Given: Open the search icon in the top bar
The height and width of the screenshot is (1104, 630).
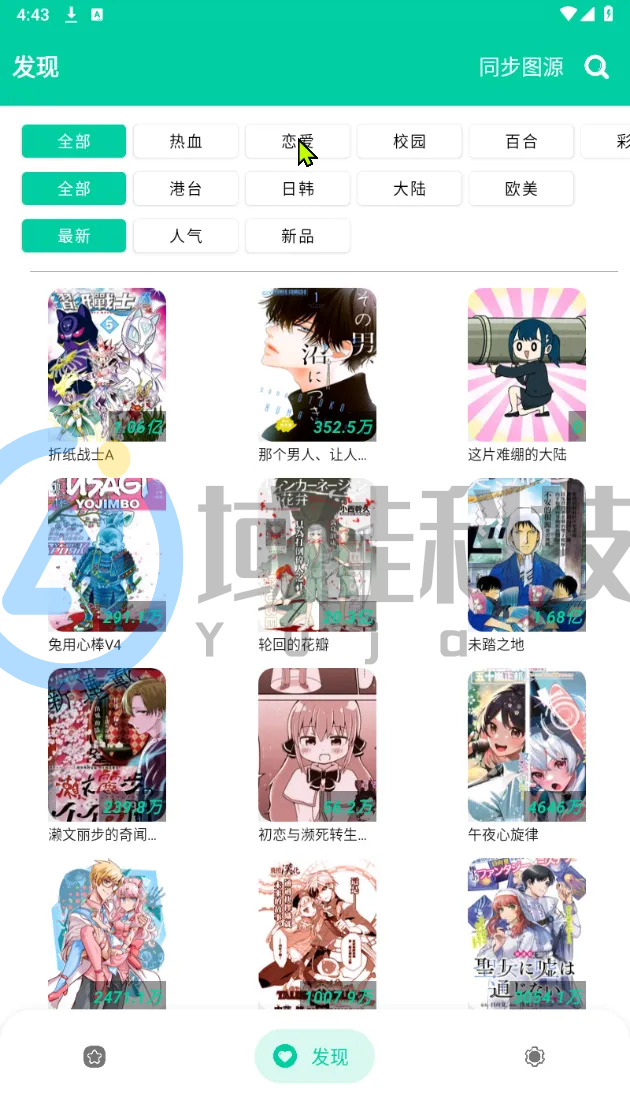Looking at the screenshot, I should click(596, 67).
